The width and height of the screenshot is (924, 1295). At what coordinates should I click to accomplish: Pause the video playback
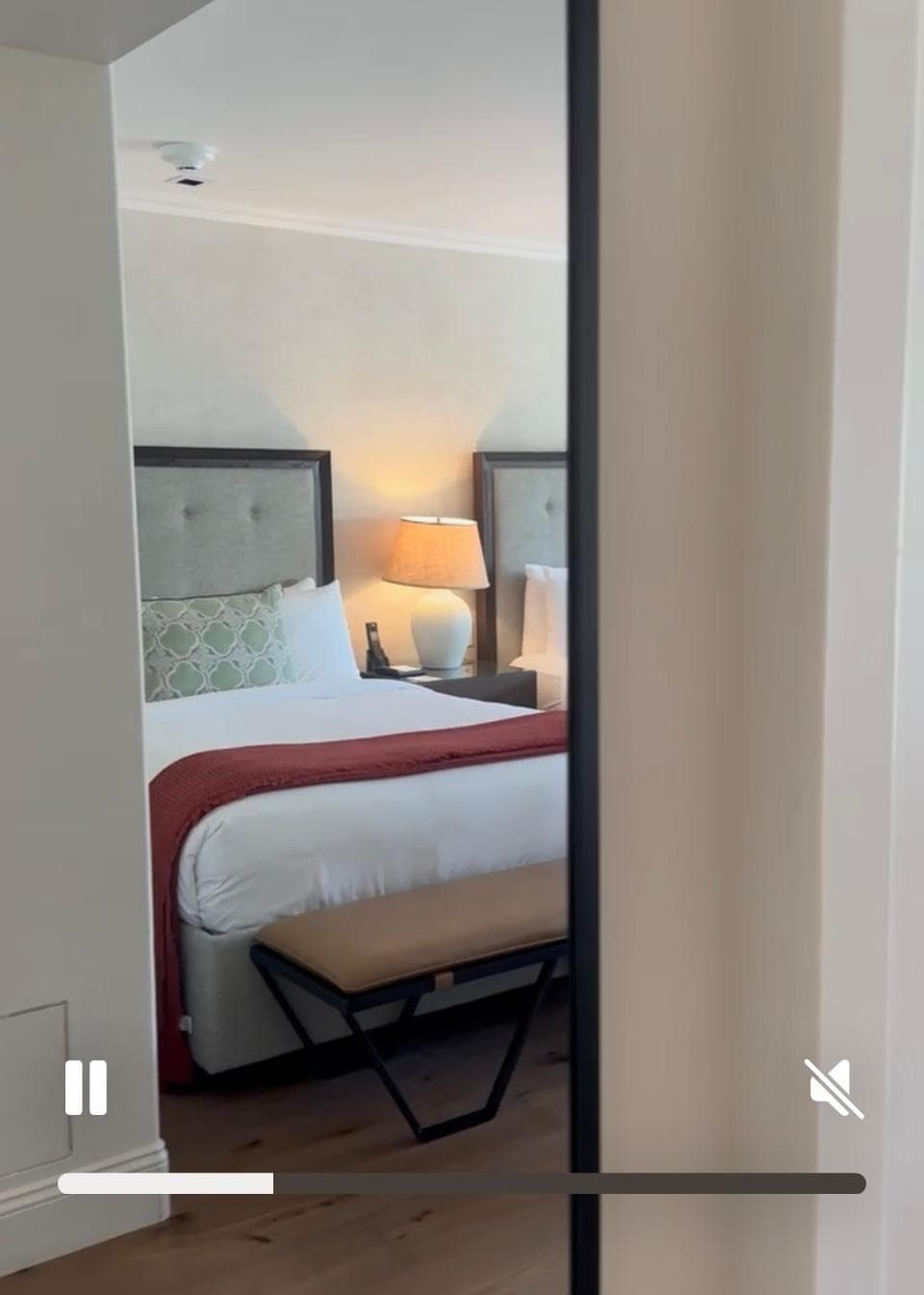(86, 1087)
